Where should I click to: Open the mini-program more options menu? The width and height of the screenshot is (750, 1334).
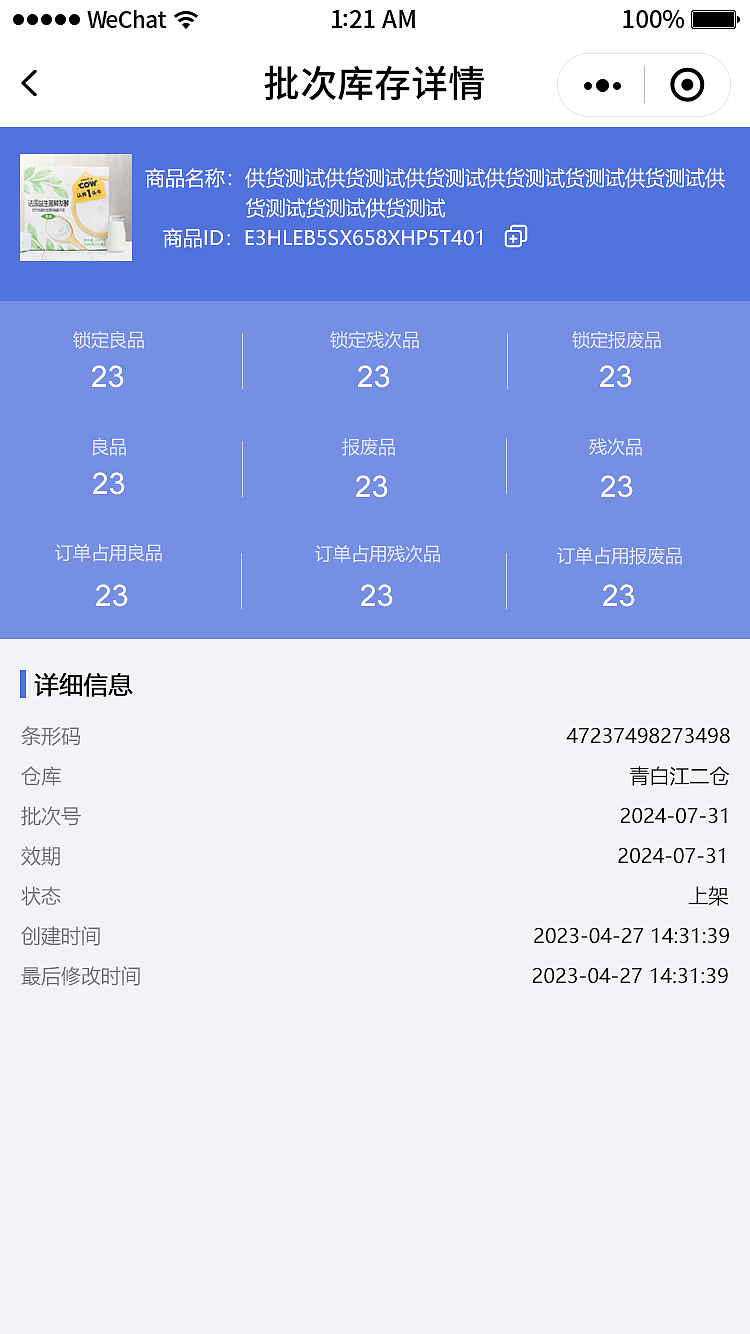[x=601, y=85]
